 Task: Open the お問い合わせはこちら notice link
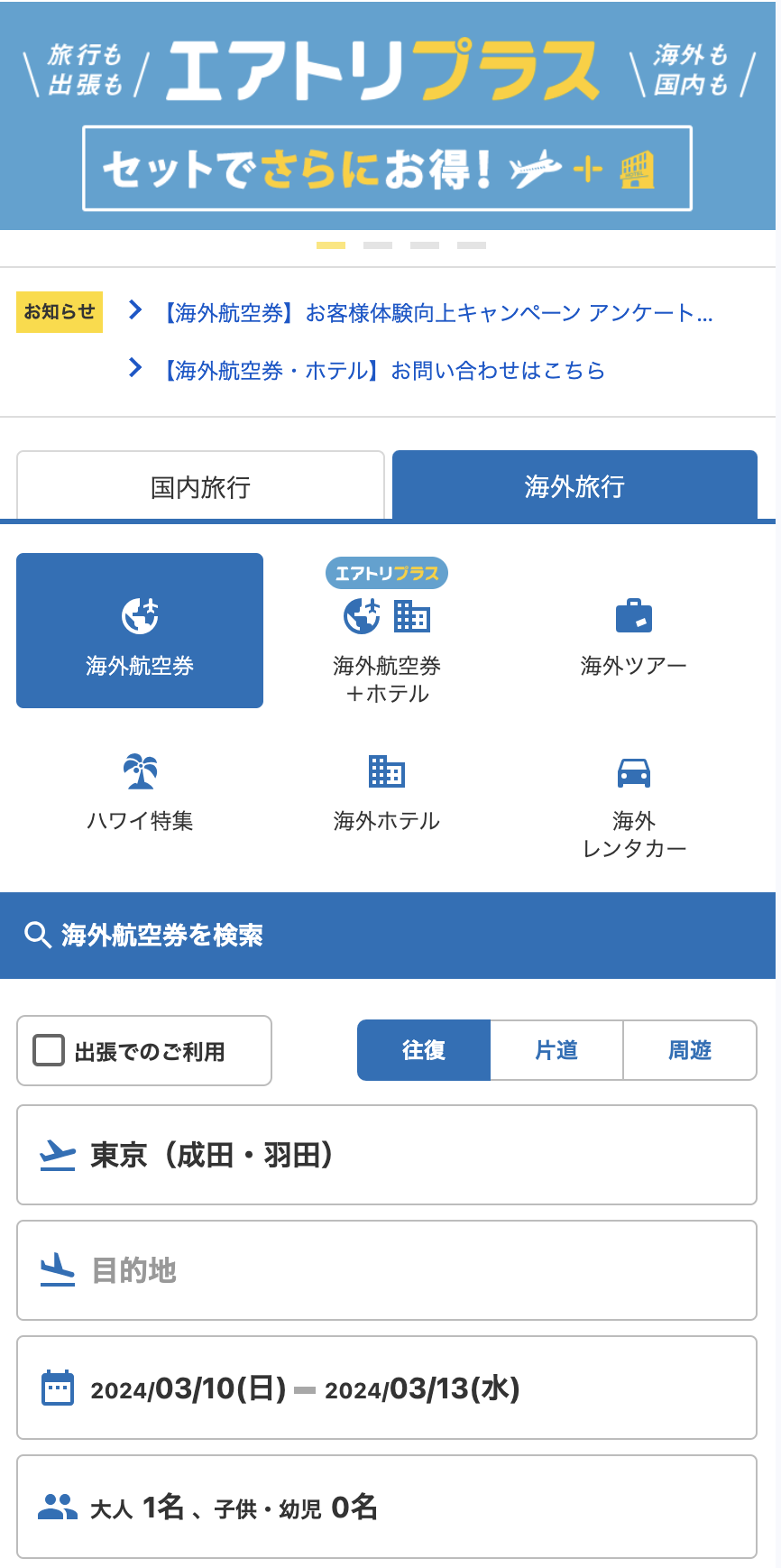(x=383, y=370)
